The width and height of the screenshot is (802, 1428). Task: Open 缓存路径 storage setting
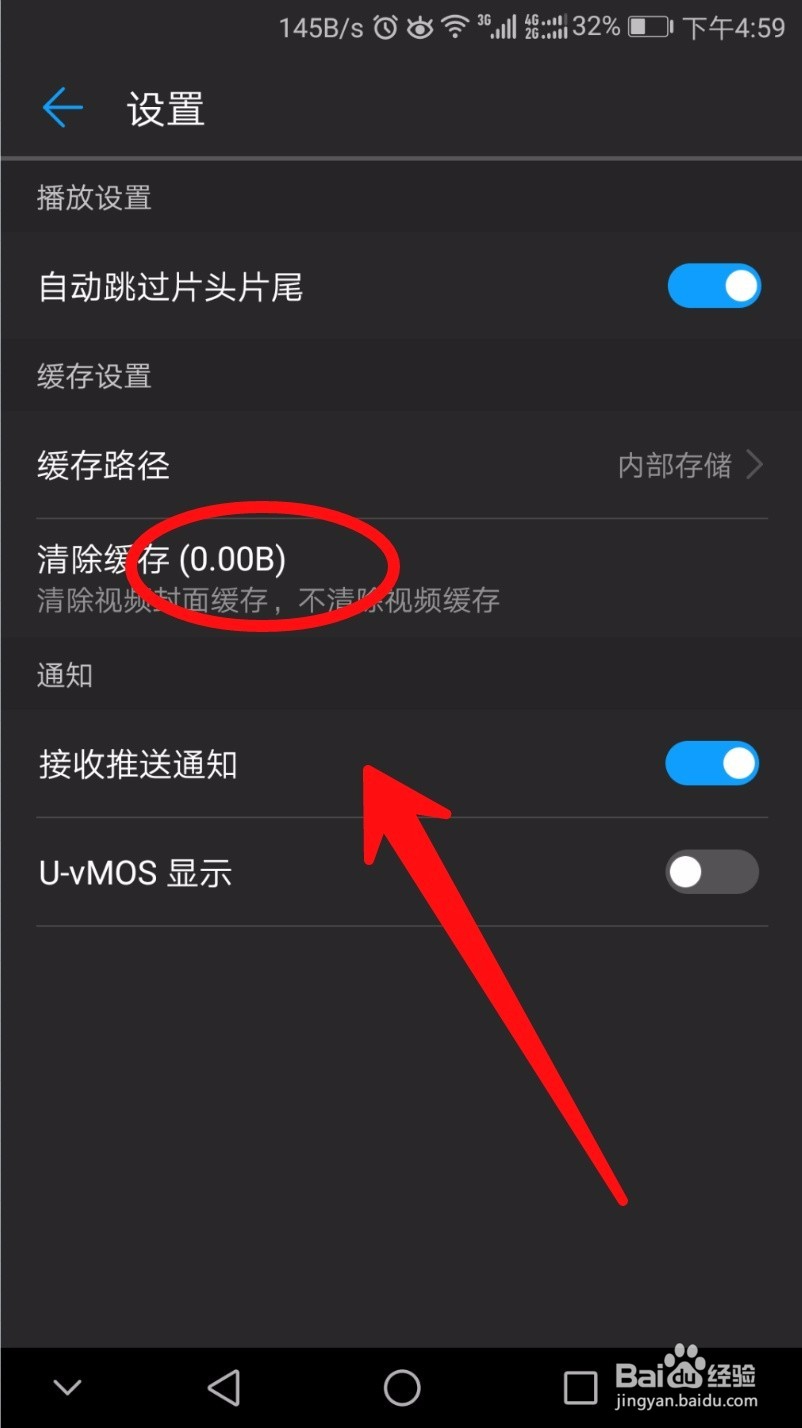click(400, 465)
